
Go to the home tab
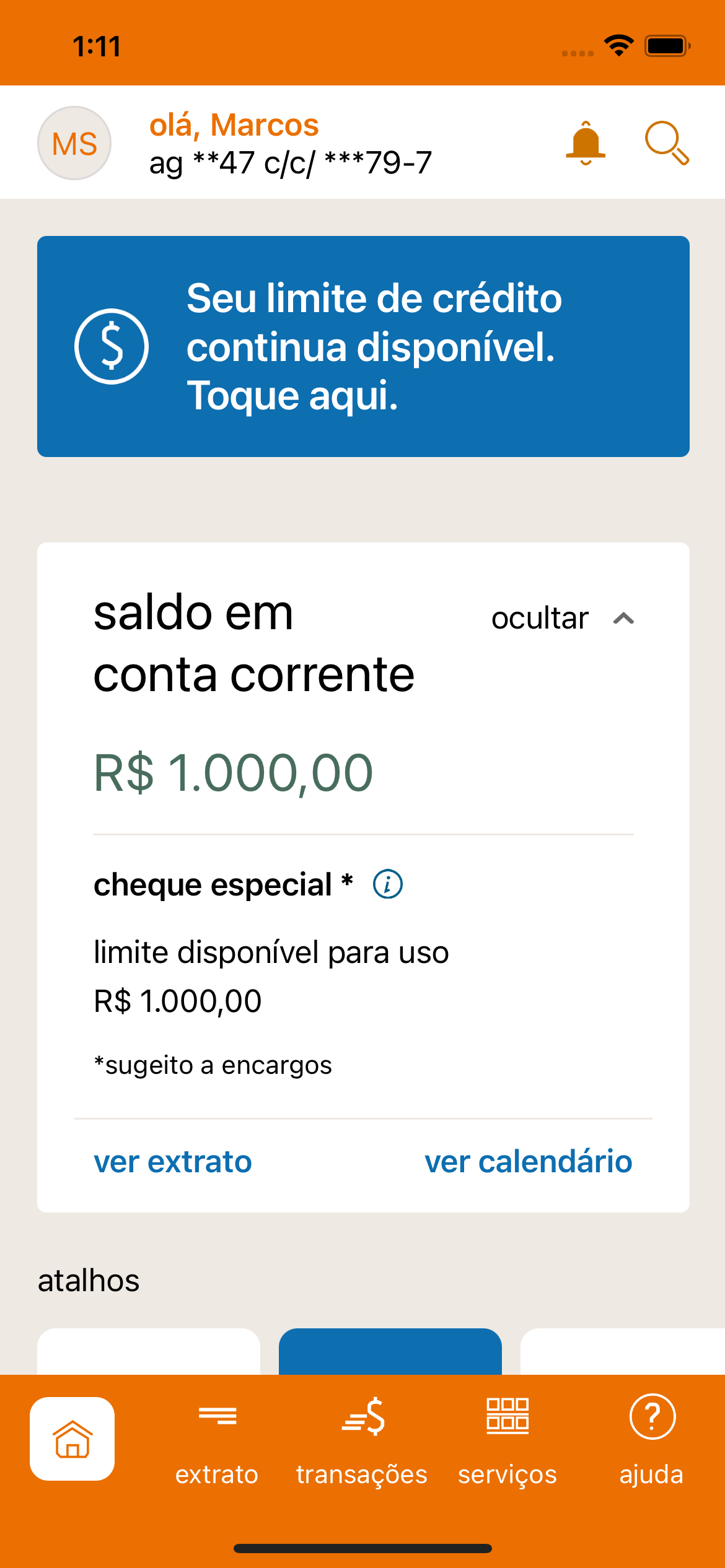pyautogui.click(x=72, y=1439)
